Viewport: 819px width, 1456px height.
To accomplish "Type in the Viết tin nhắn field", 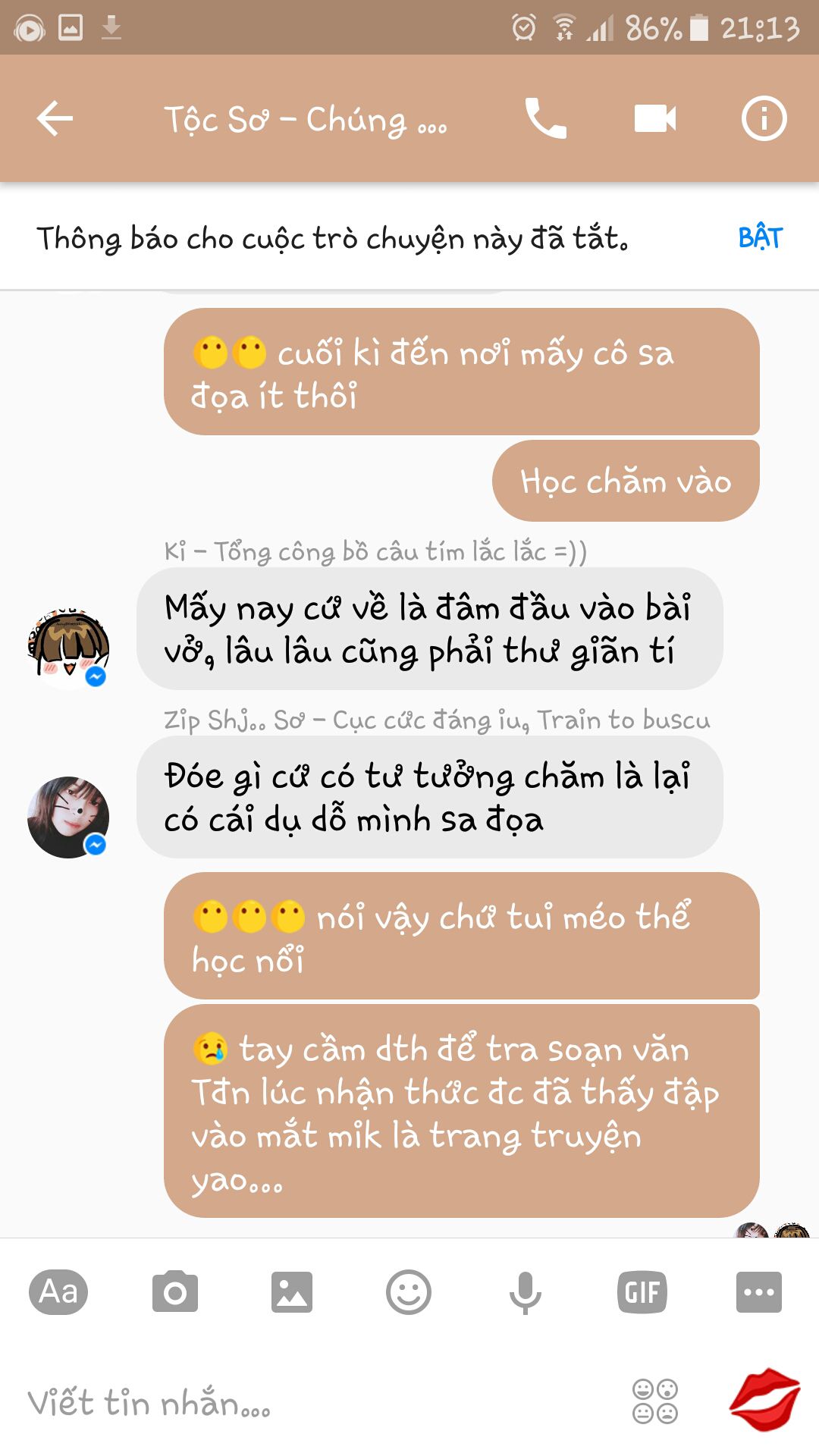I will (318, 1403).
